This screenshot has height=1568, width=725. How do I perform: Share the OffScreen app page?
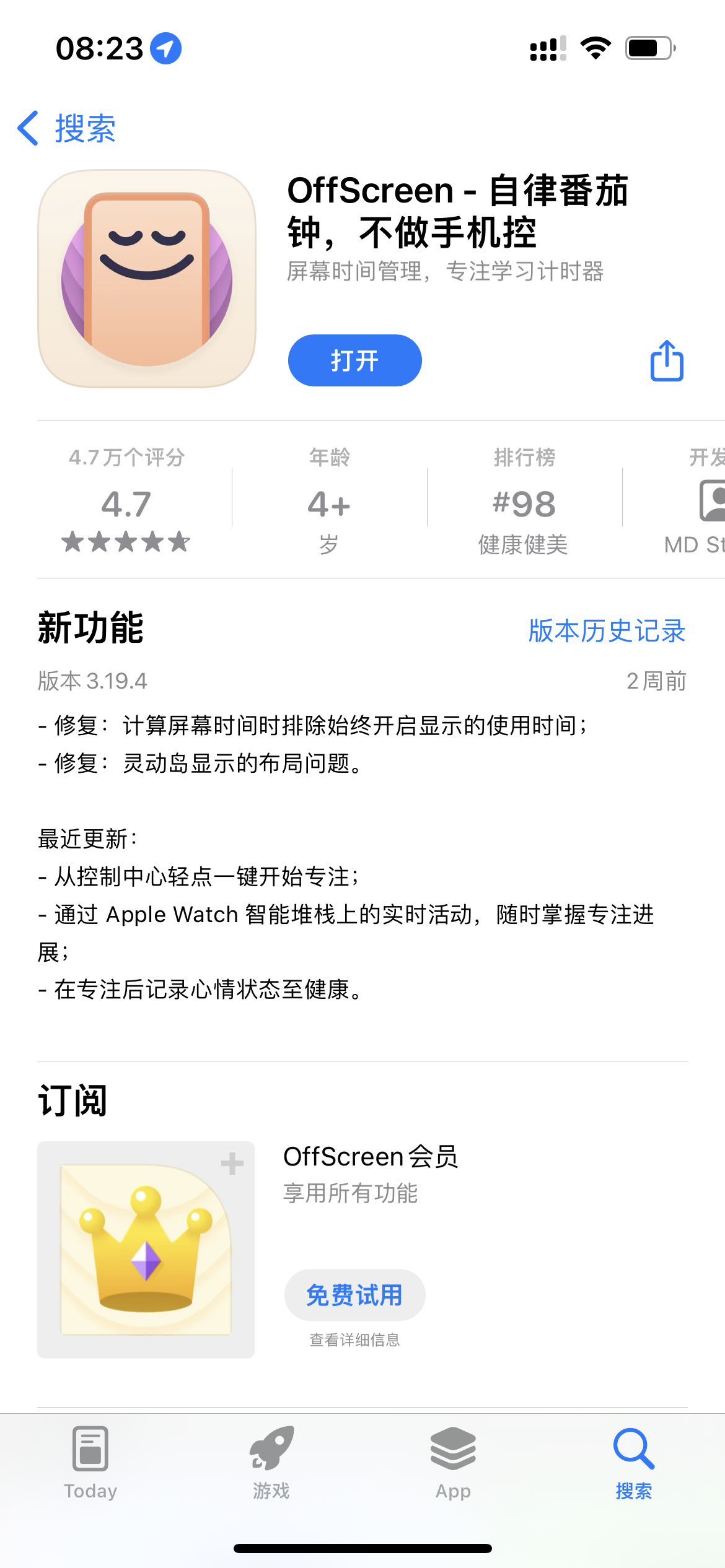tap(667, 360)
